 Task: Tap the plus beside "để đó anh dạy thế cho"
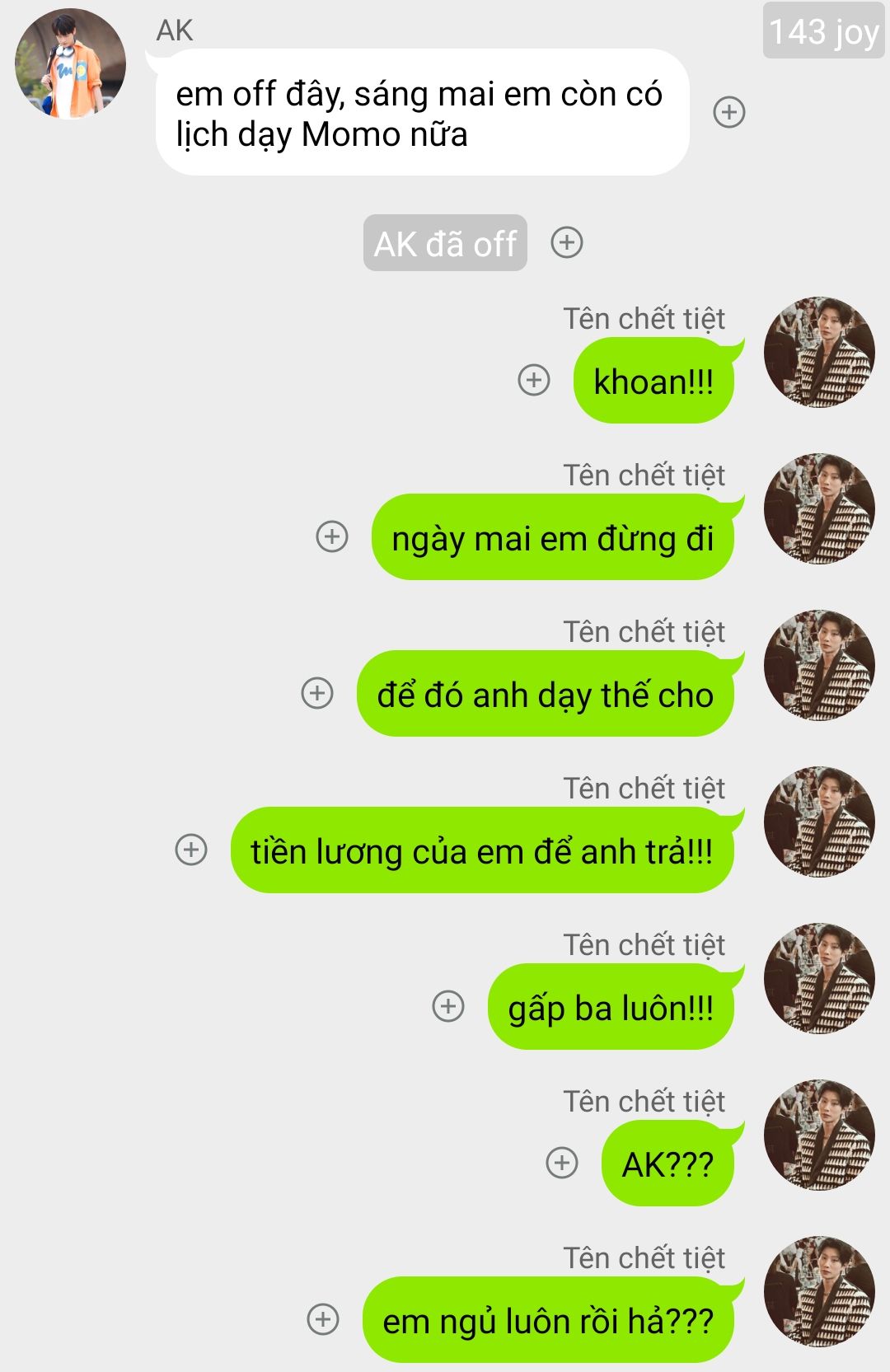317,693
